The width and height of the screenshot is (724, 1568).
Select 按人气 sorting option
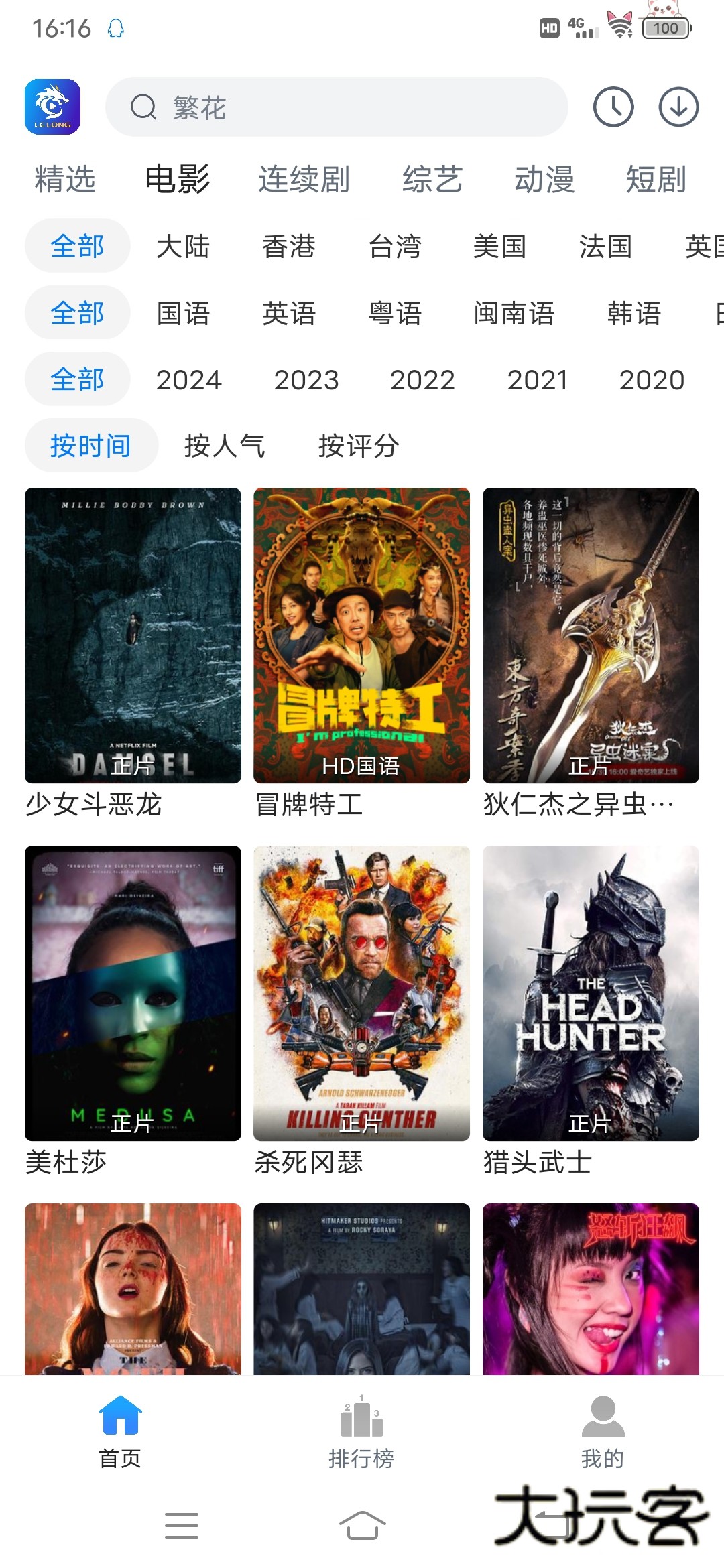point(225,444)
